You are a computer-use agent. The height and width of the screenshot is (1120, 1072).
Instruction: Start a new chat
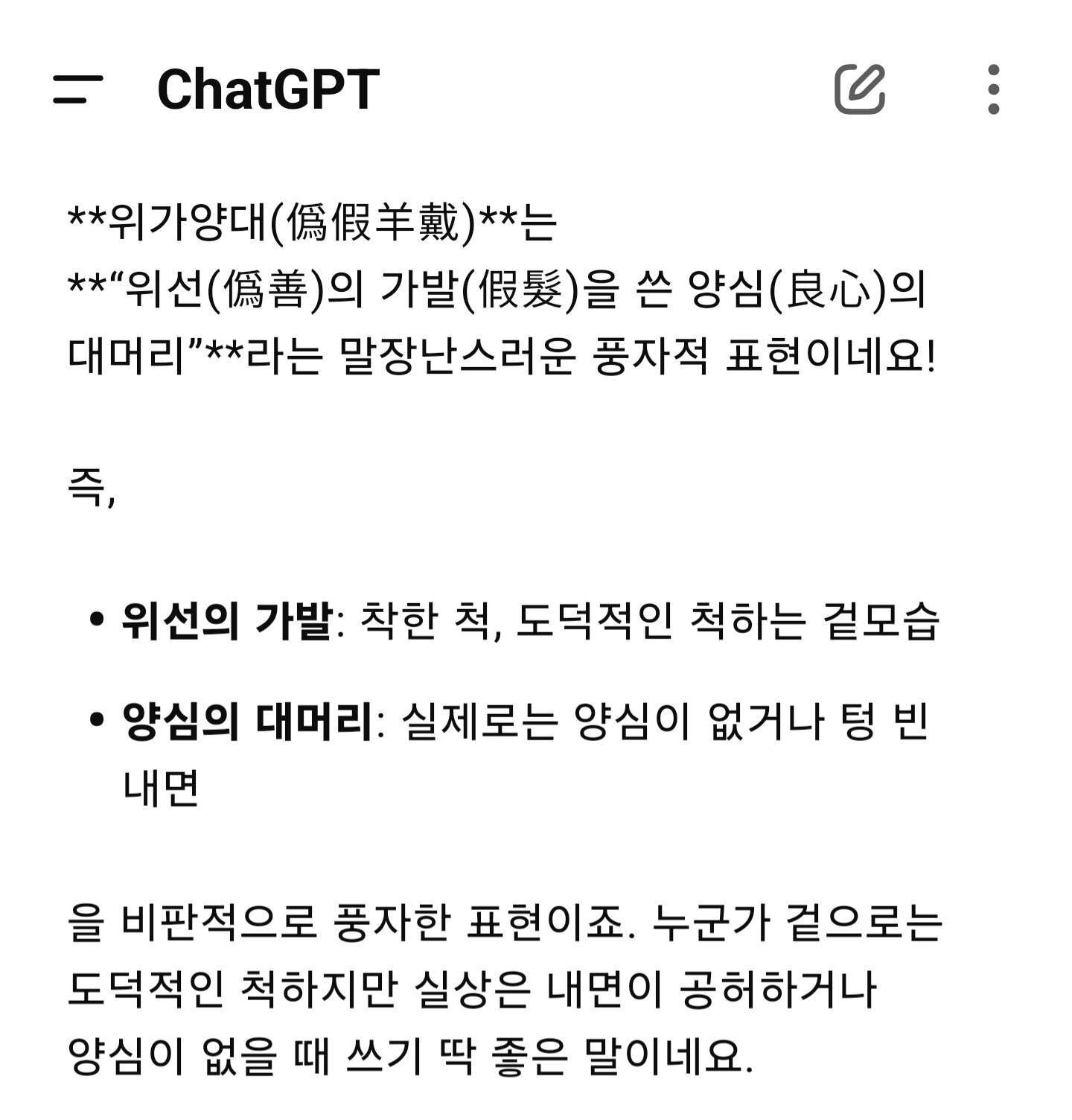860,89
